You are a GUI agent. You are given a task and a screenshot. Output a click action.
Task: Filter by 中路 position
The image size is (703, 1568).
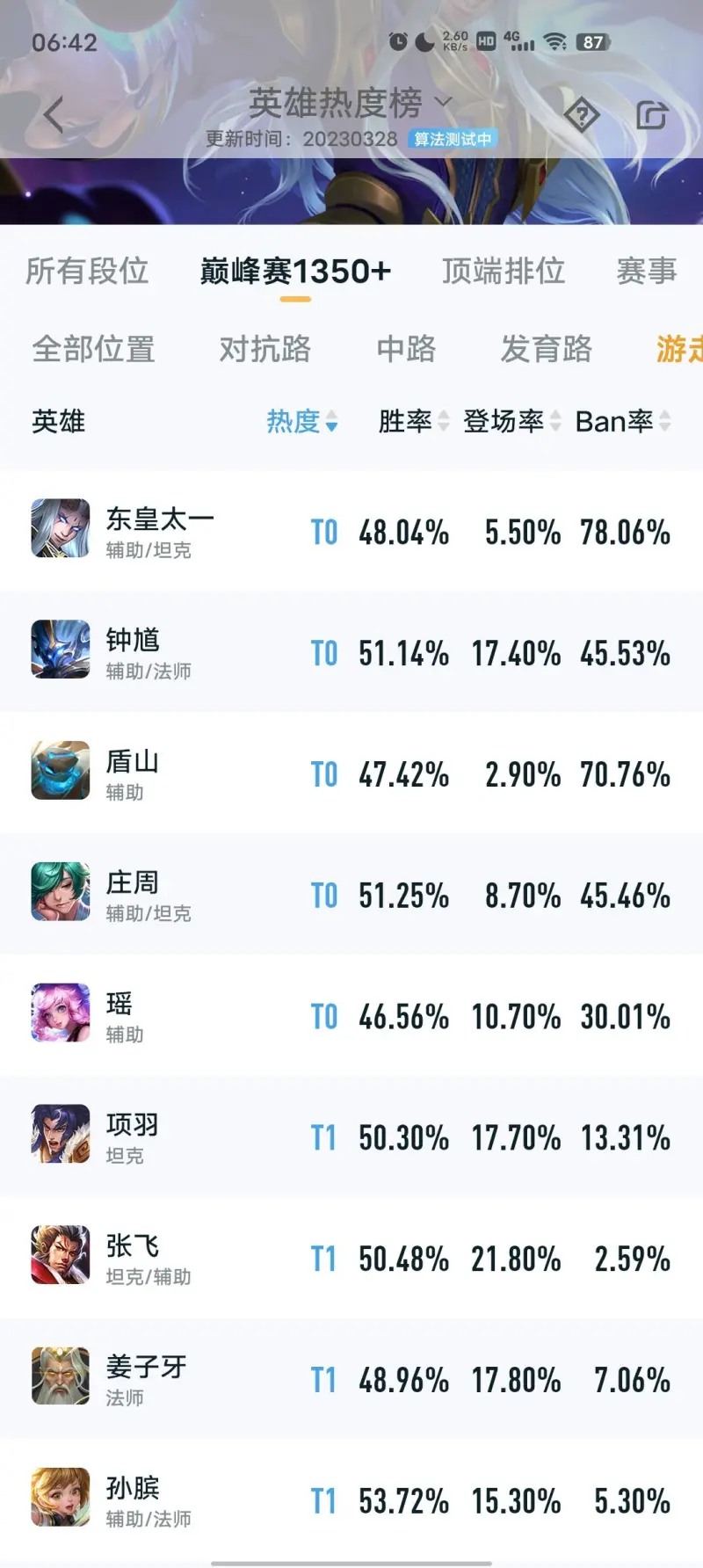click(406, 349)
